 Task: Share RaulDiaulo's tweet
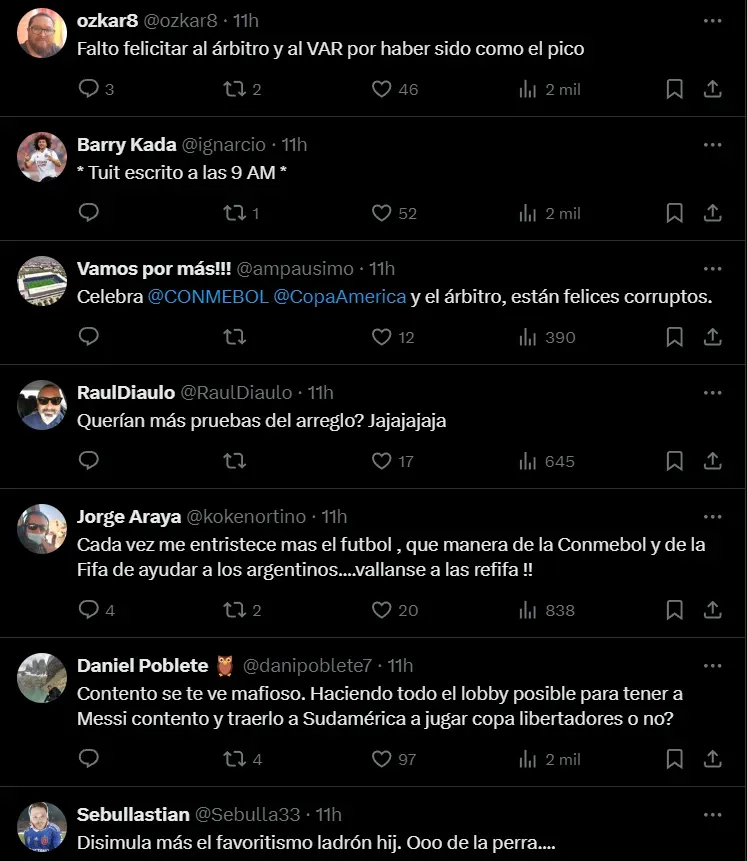point(712,462)
